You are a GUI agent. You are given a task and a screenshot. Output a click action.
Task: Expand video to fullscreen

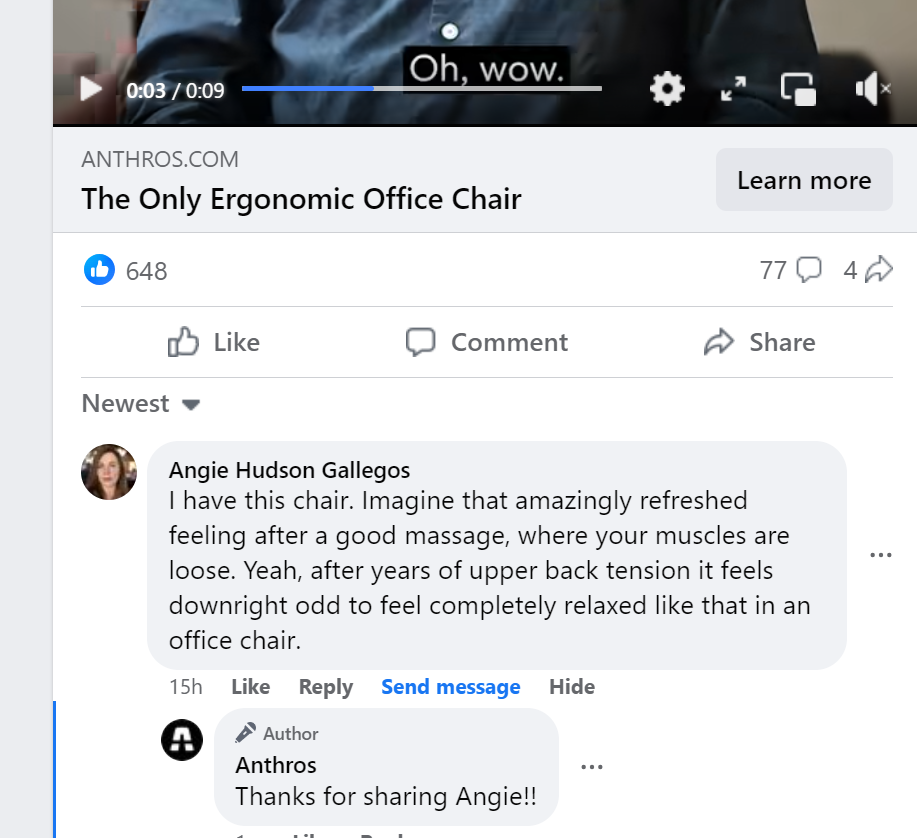tap(734, 90)
